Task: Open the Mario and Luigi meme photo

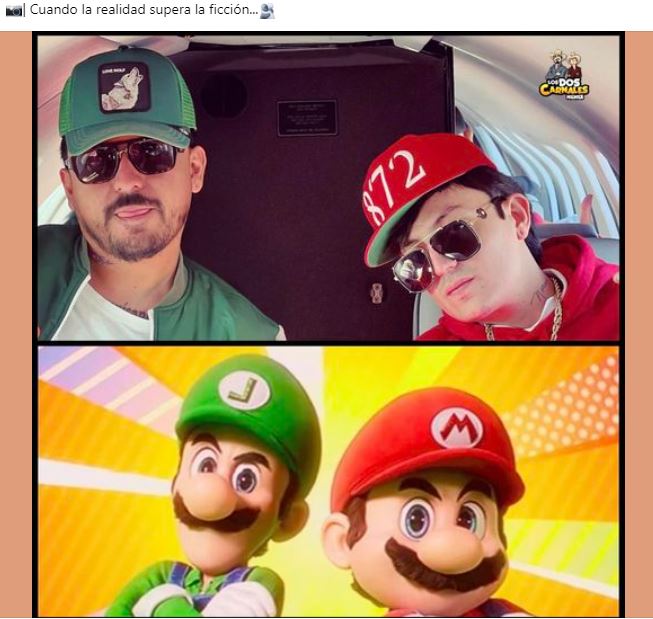Action: click(x=327, y=325)
